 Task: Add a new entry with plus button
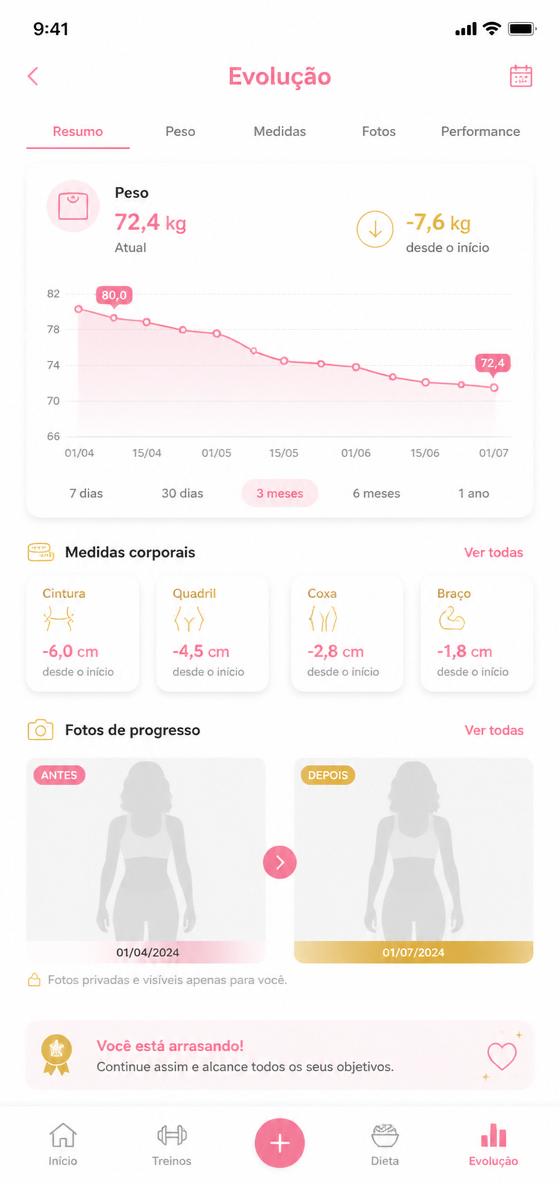[x=280, y=1143]
